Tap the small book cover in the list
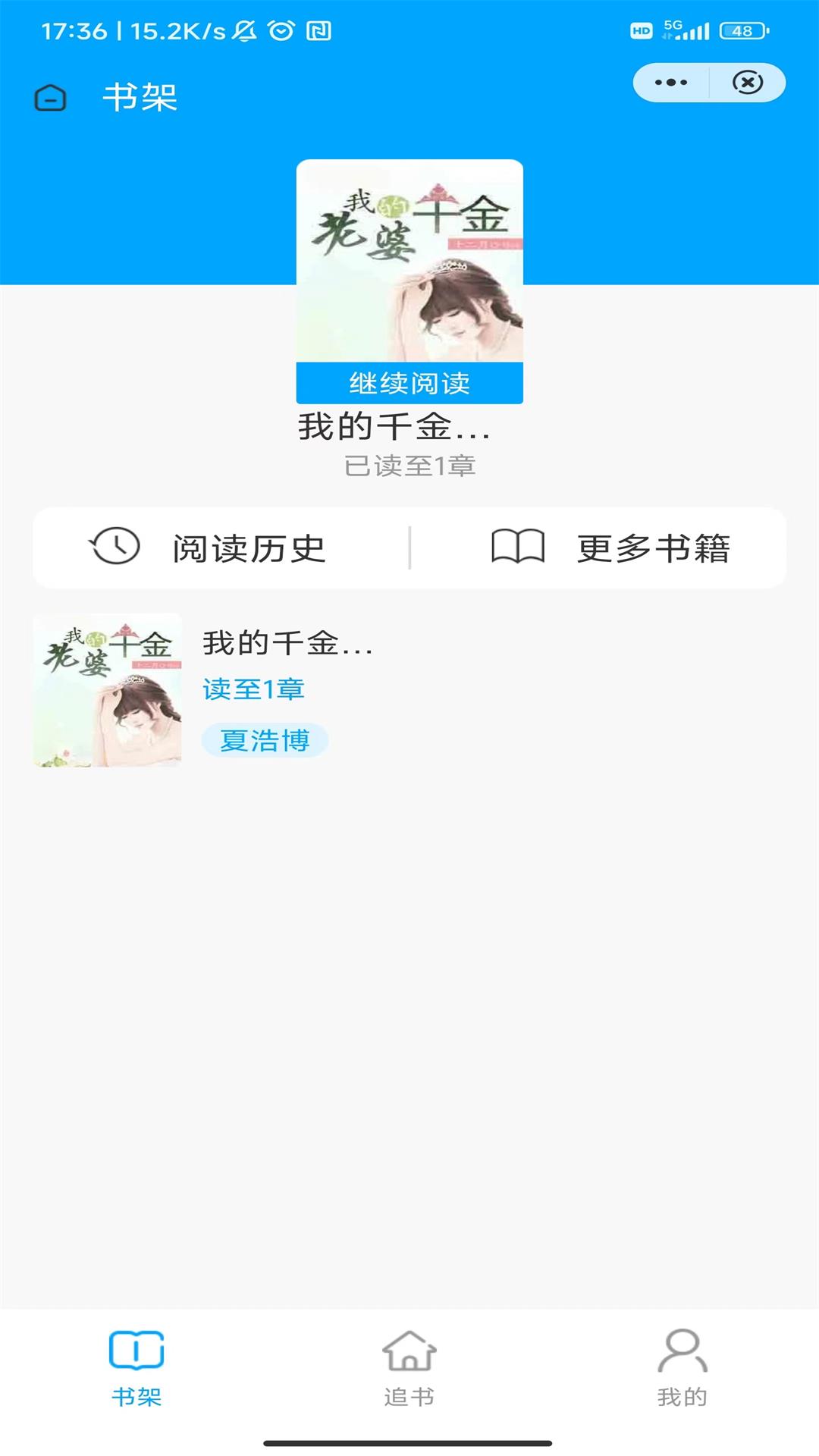The image size is (819, 1456). [107, 689]
